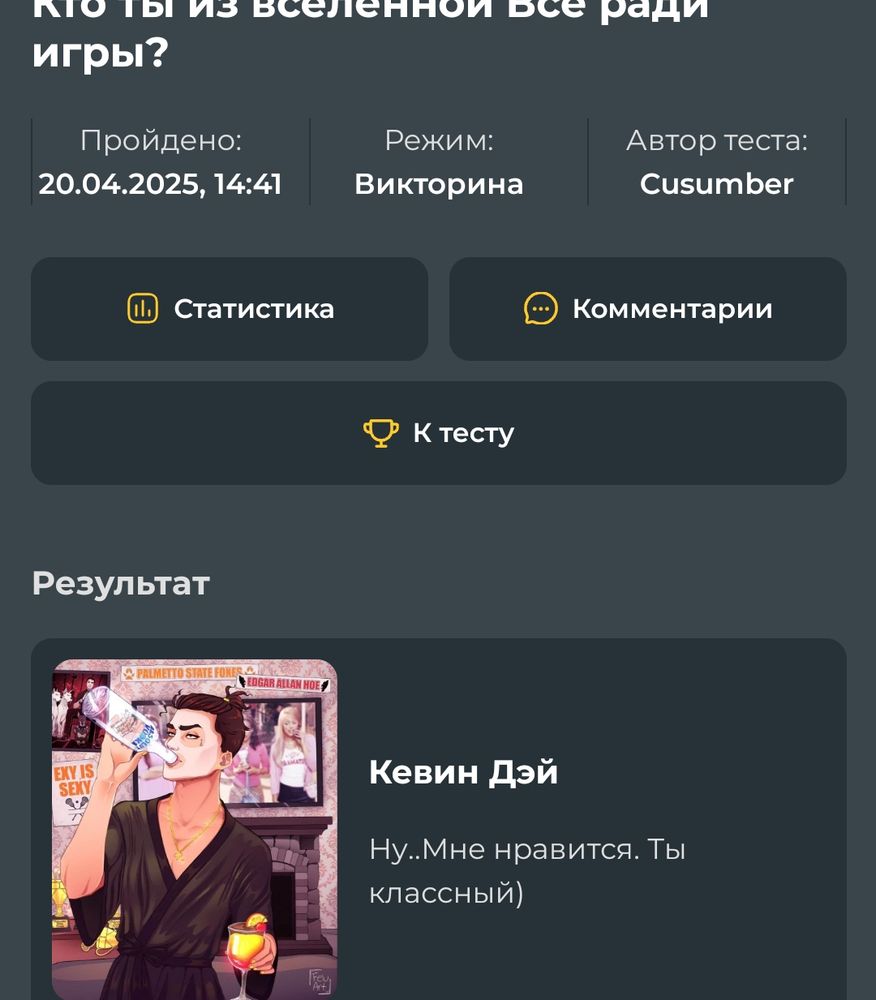Open the Статистика button
This screenshot has height=1000, width=876.
[230, 309]
